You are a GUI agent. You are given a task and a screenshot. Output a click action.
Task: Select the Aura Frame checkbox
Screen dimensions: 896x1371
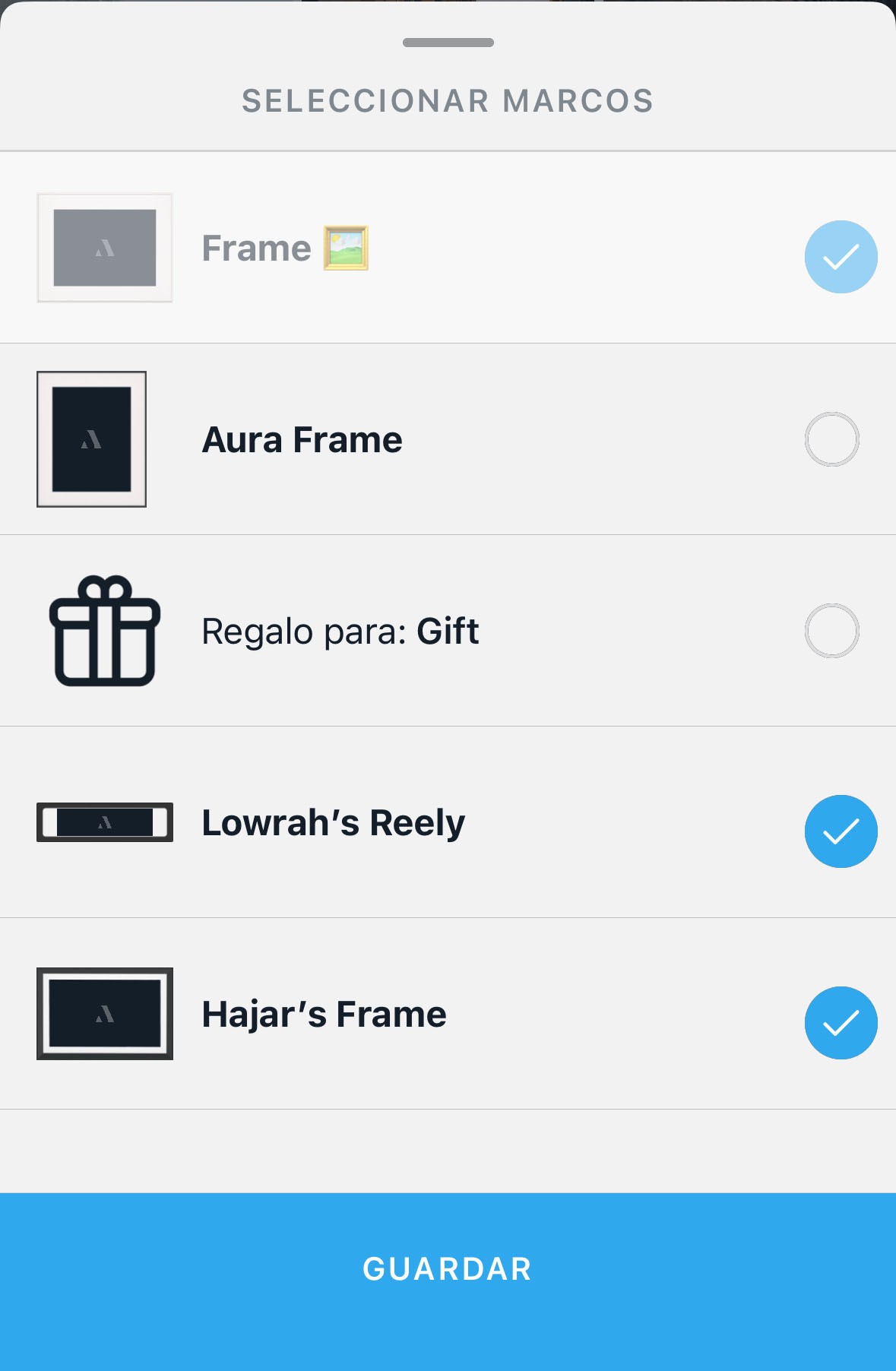coord(831,439)
